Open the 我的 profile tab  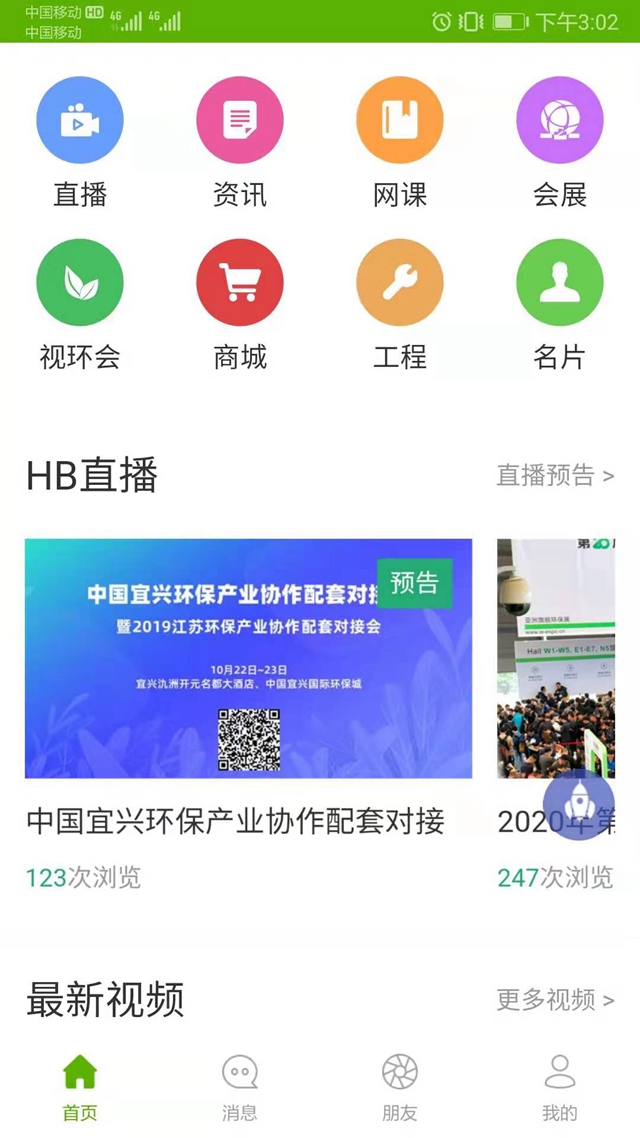pyautogui.click(x=560, y=1087)
